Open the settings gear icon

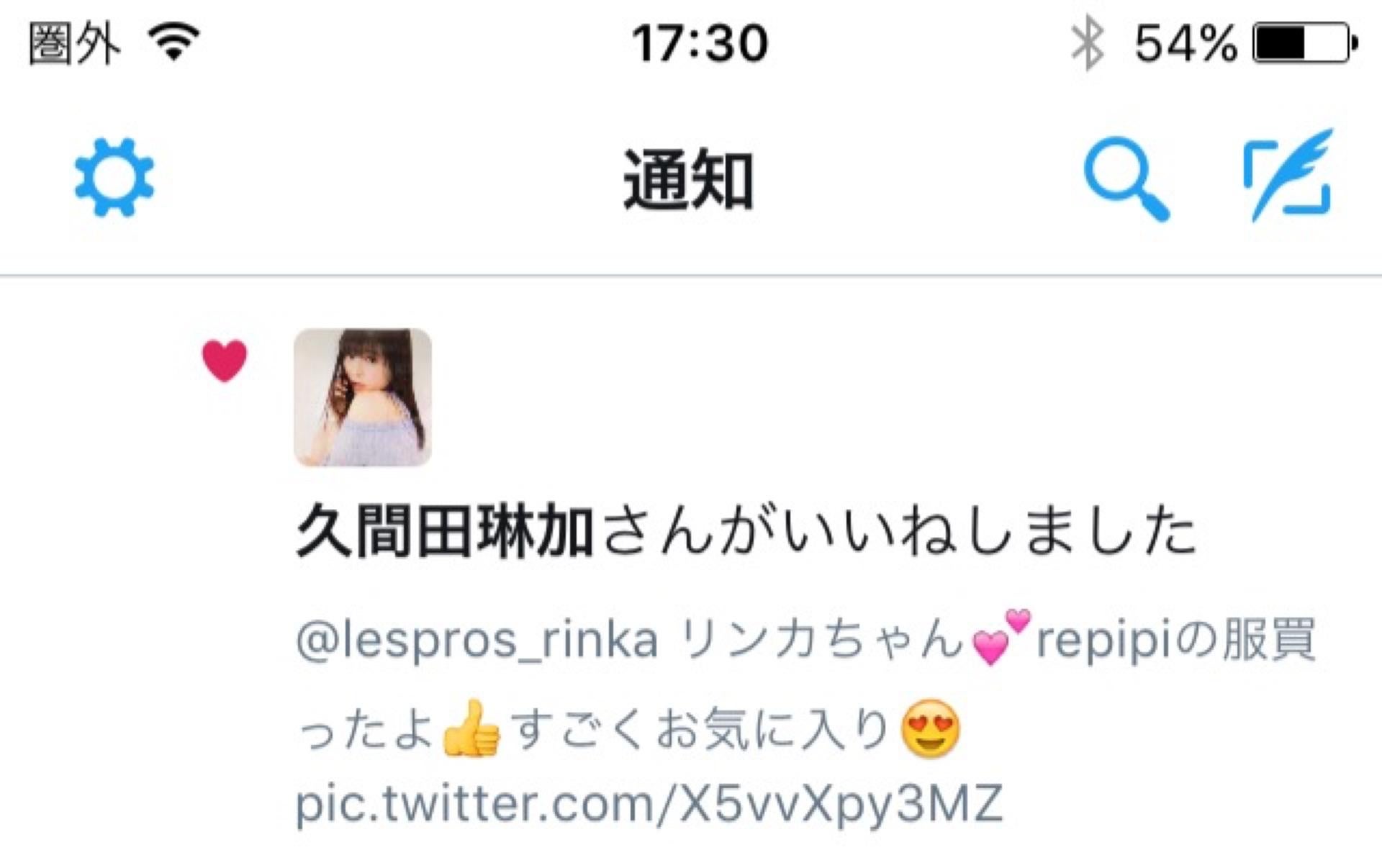114,178
